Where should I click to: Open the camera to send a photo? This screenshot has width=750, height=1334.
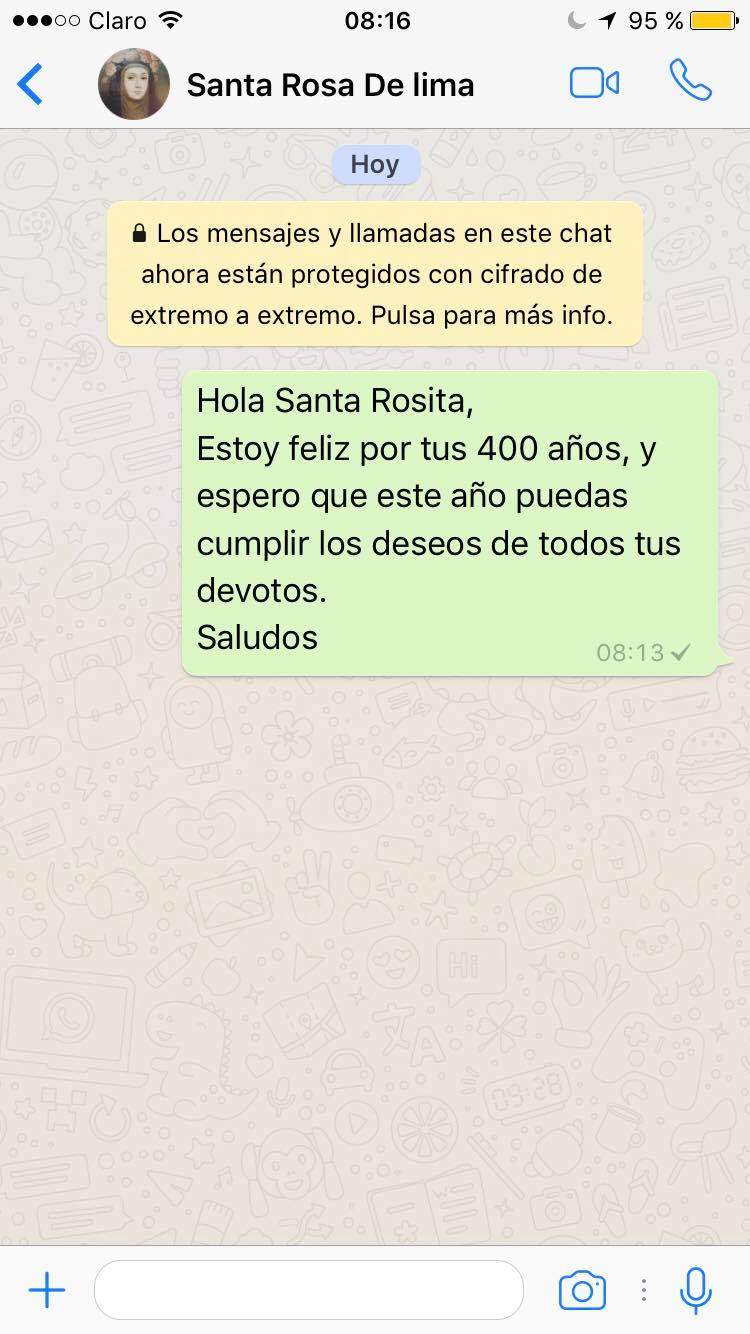(x=582, y=1290)
